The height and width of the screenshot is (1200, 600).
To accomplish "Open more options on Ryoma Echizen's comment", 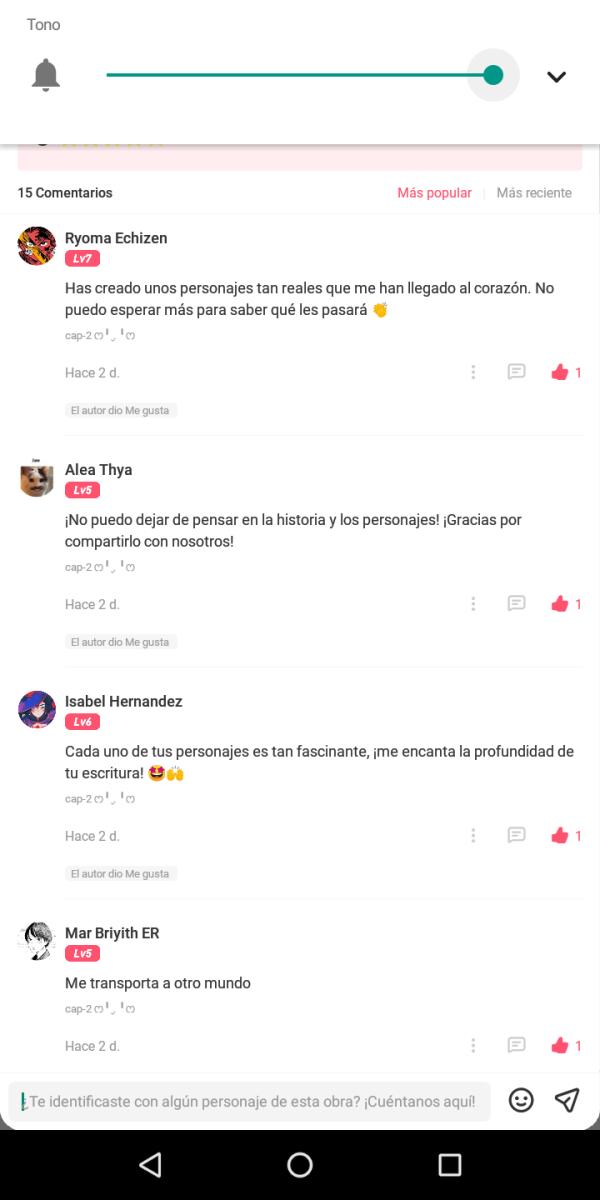I will tap(473, 372).
